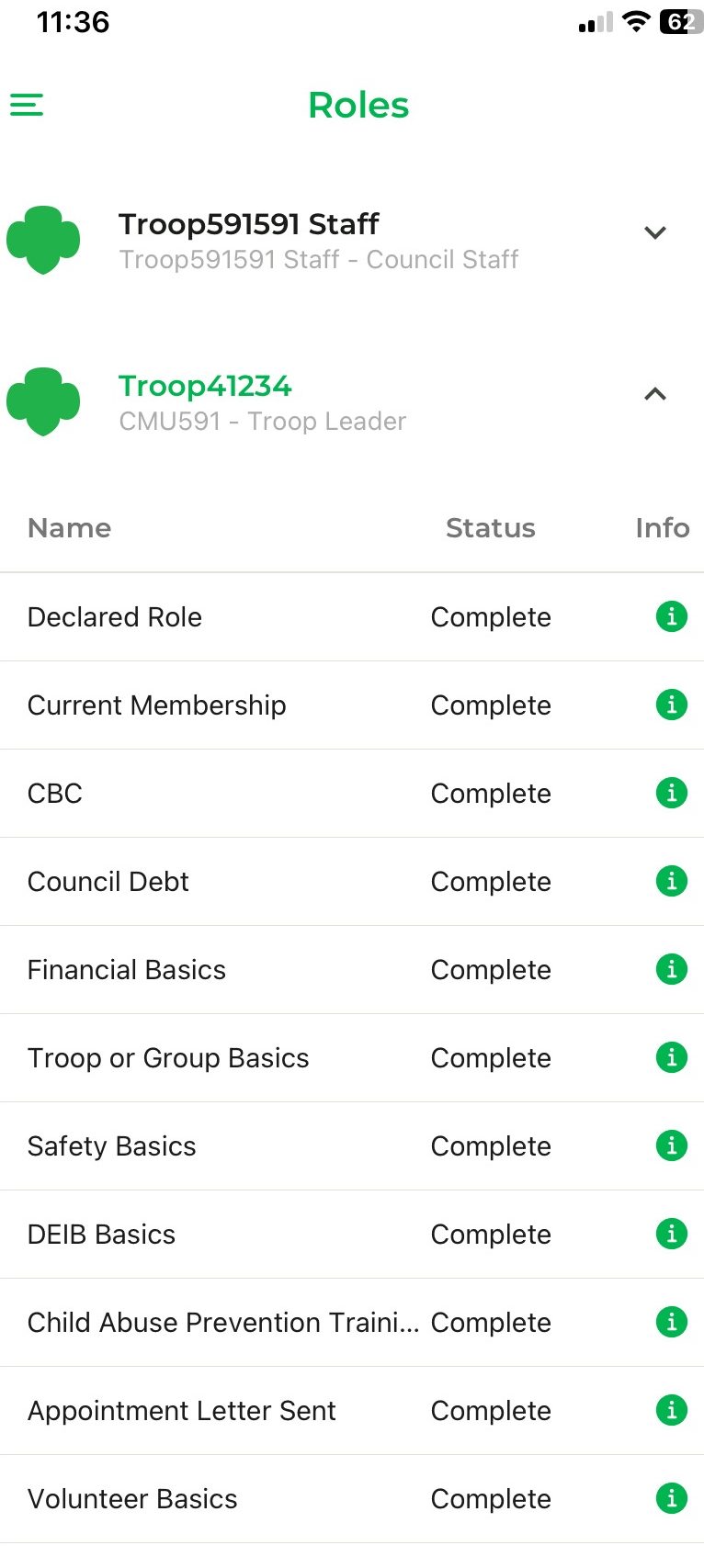Image resolution: width=704 pixels, height=1568 pixels.
Task: View info for Declared Role
Action: tap(672, 616)
